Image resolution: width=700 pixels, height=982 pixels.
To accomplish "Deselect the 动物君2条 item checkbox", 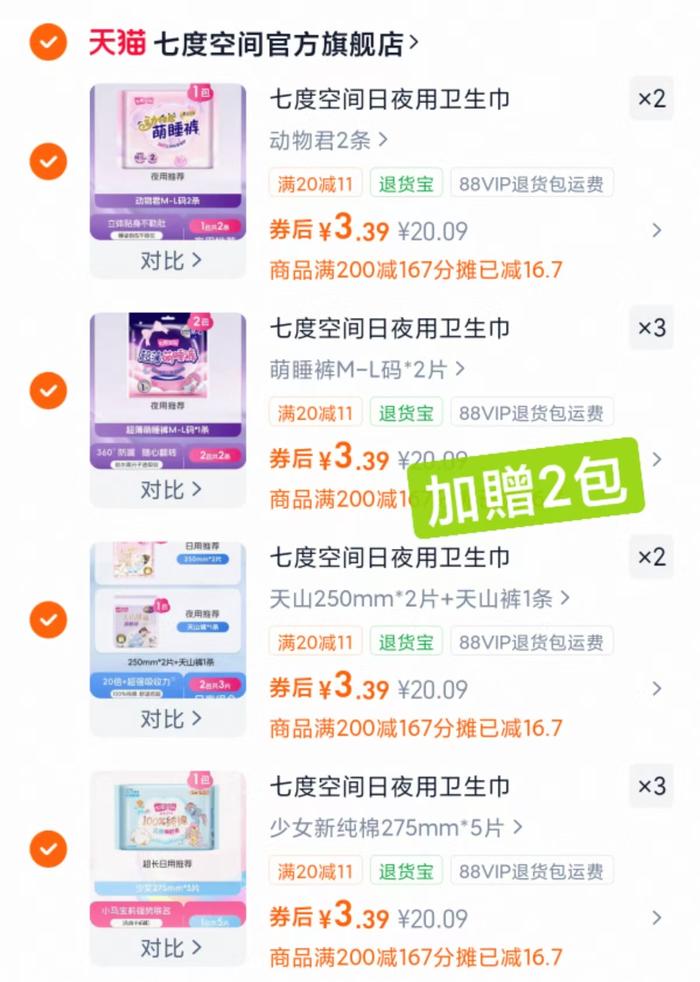I will pyautogui.click(x=48, y=161).
